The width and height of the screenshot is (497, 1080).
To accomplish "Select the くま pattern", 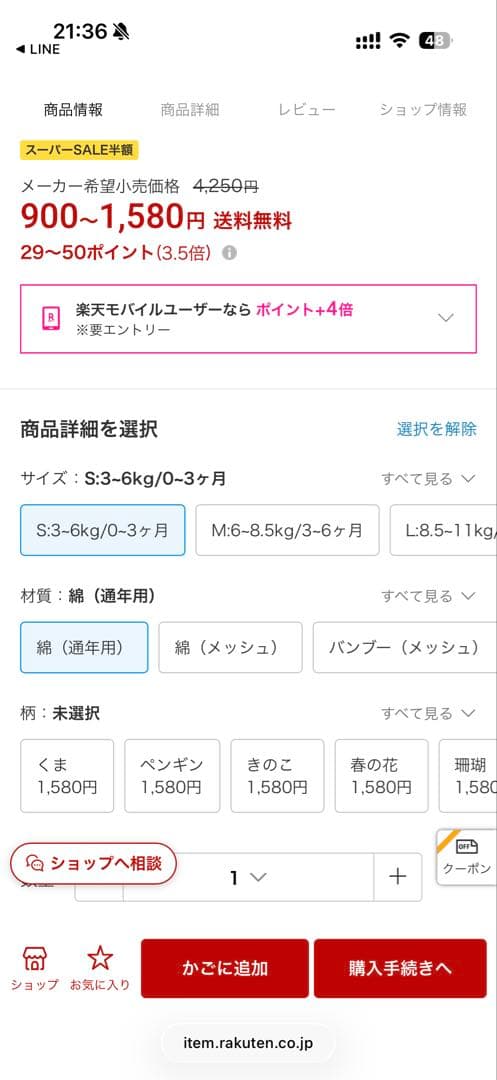I will coord(67,776).
